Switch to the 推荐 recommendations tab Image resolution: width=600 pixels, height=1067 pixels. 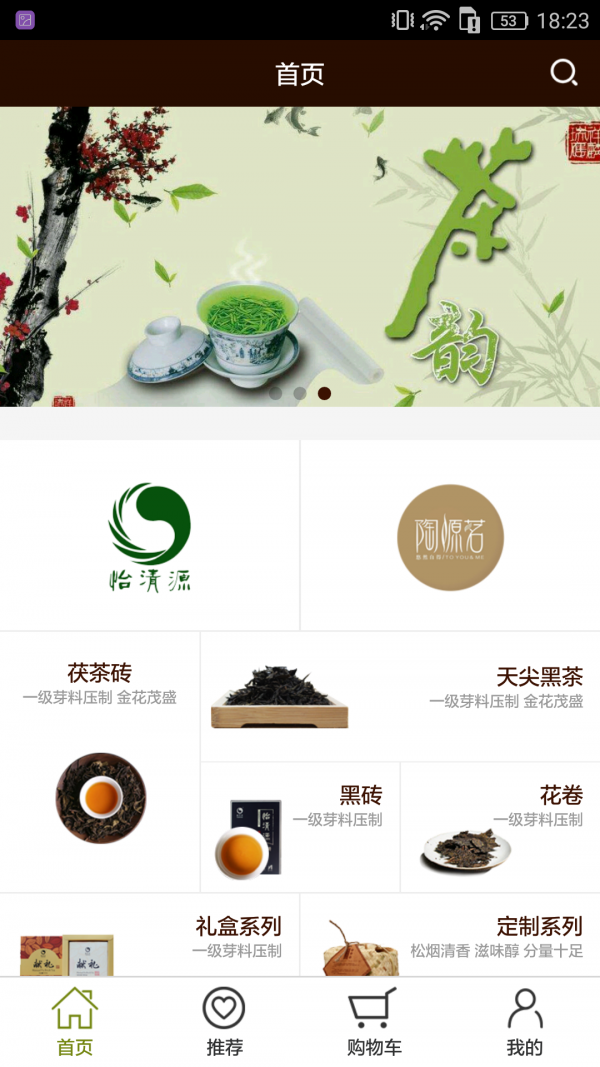click(224, 1022)
